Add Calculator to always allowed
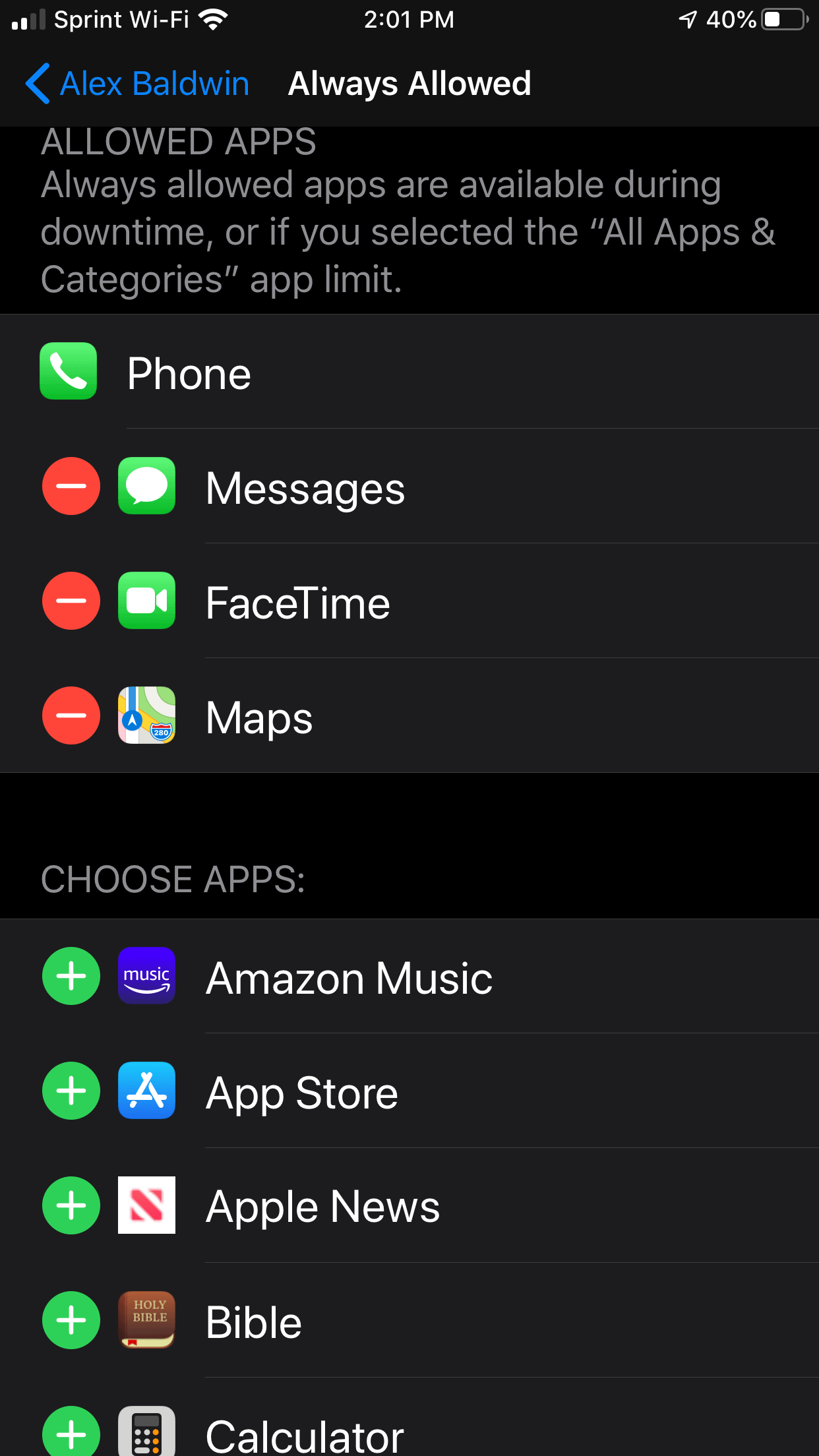This screenshot has height=1456, width=819. click(71, 1431)
